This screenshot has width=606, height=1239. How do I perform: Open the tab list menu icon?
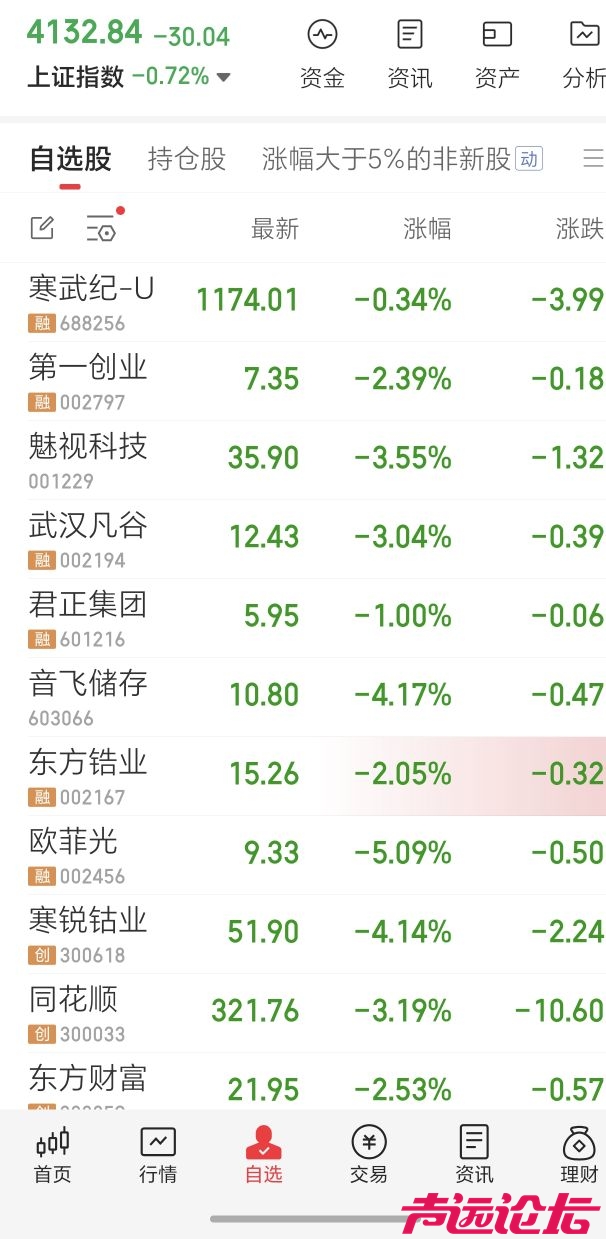click(592, 158)
